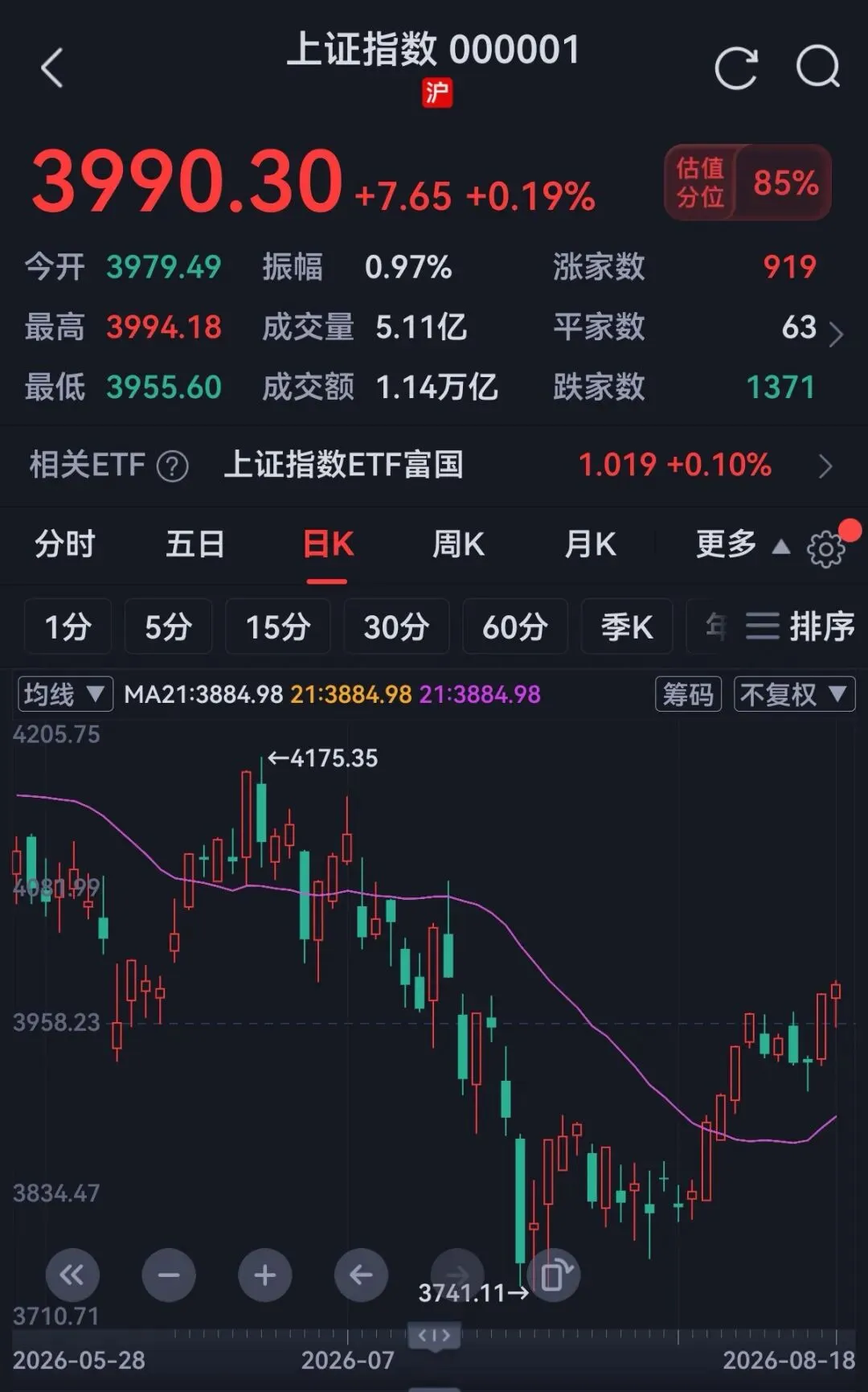The width and height of the screenshot is (868, 1392).
Task: Select the 月K chart tab
Action: 590,544
